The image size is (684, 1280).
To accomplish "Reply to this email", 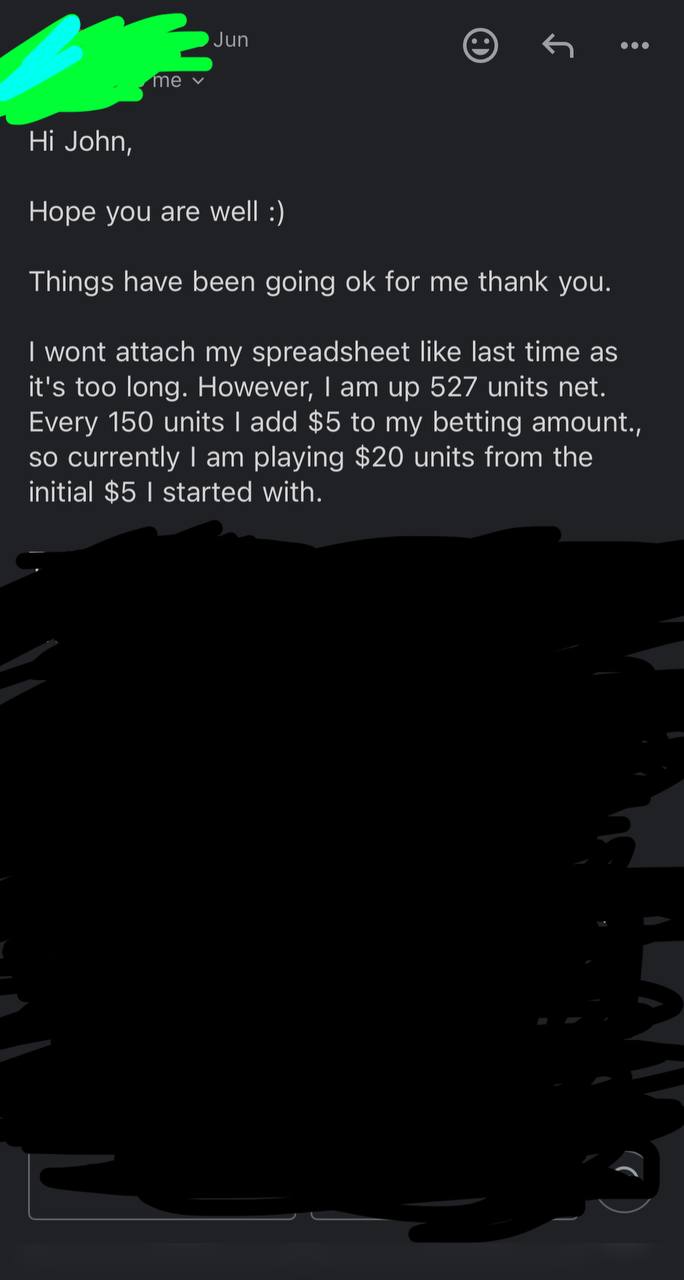I will (558, 45).
